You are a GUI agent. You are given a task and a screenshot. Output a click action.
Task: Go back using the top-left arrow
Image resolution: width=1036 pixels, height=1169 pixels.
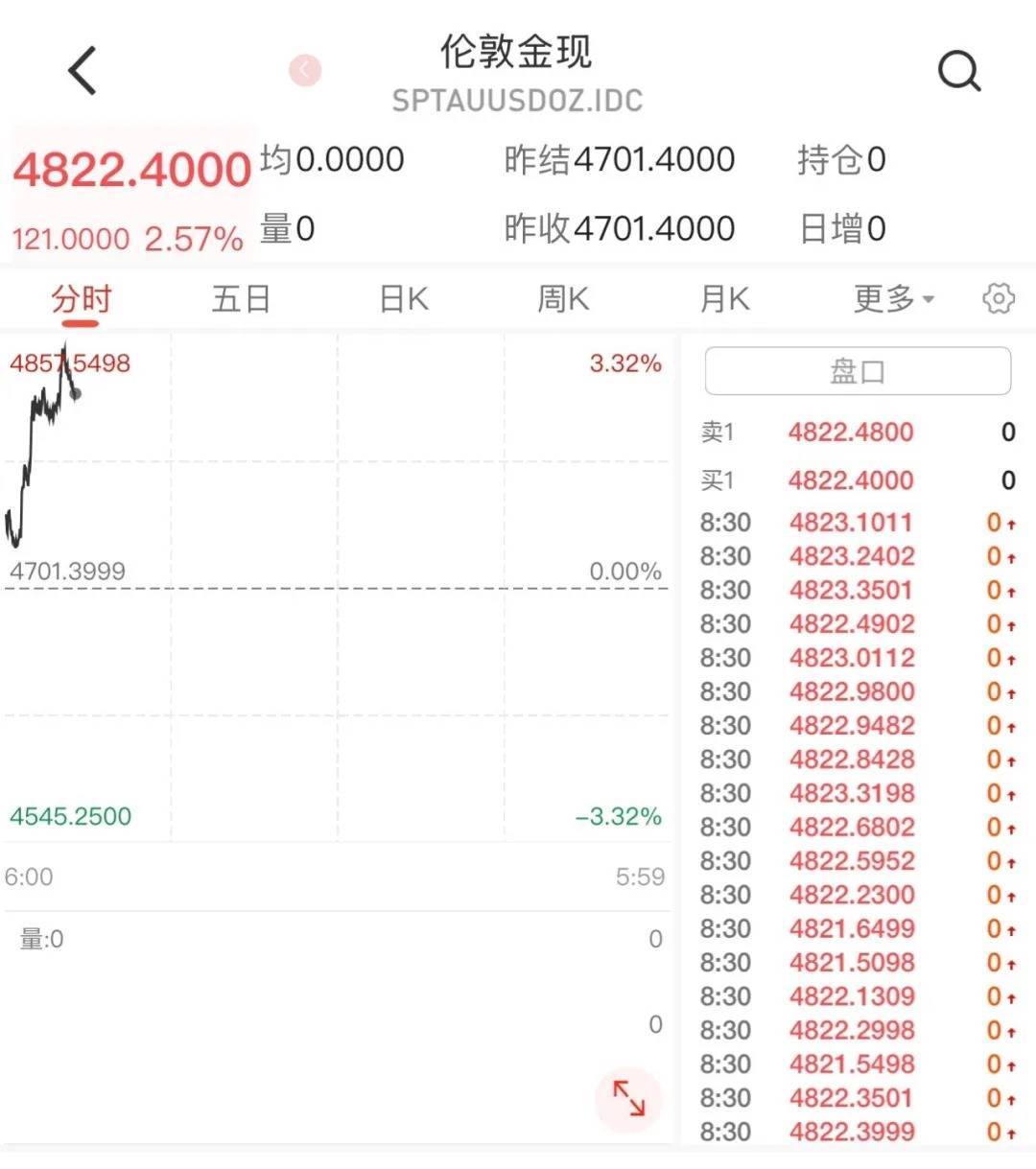tap(83, 70)
